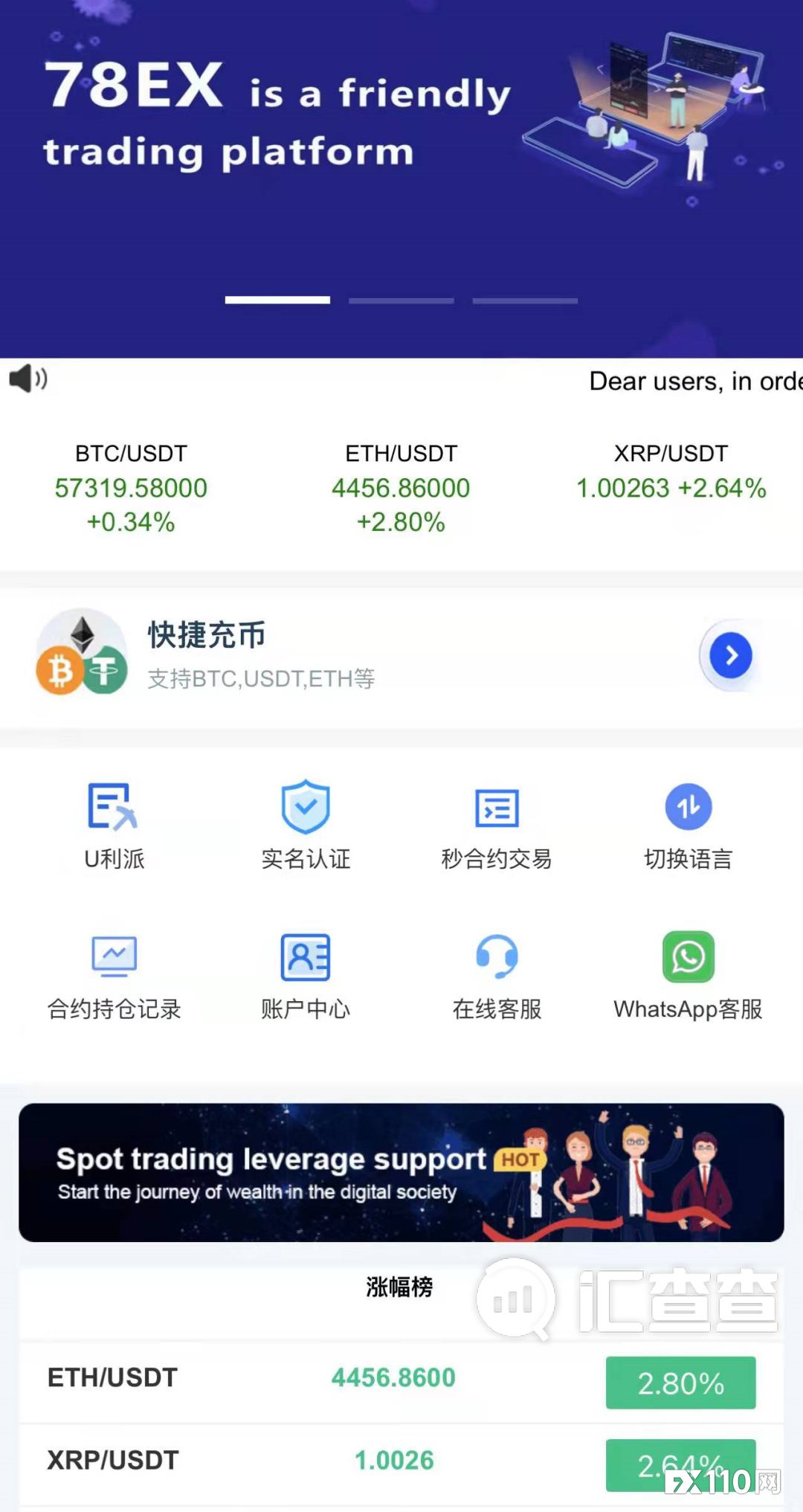
Task: Tap the XRP/USDT 2.64% green badge
Action: 680,1460
